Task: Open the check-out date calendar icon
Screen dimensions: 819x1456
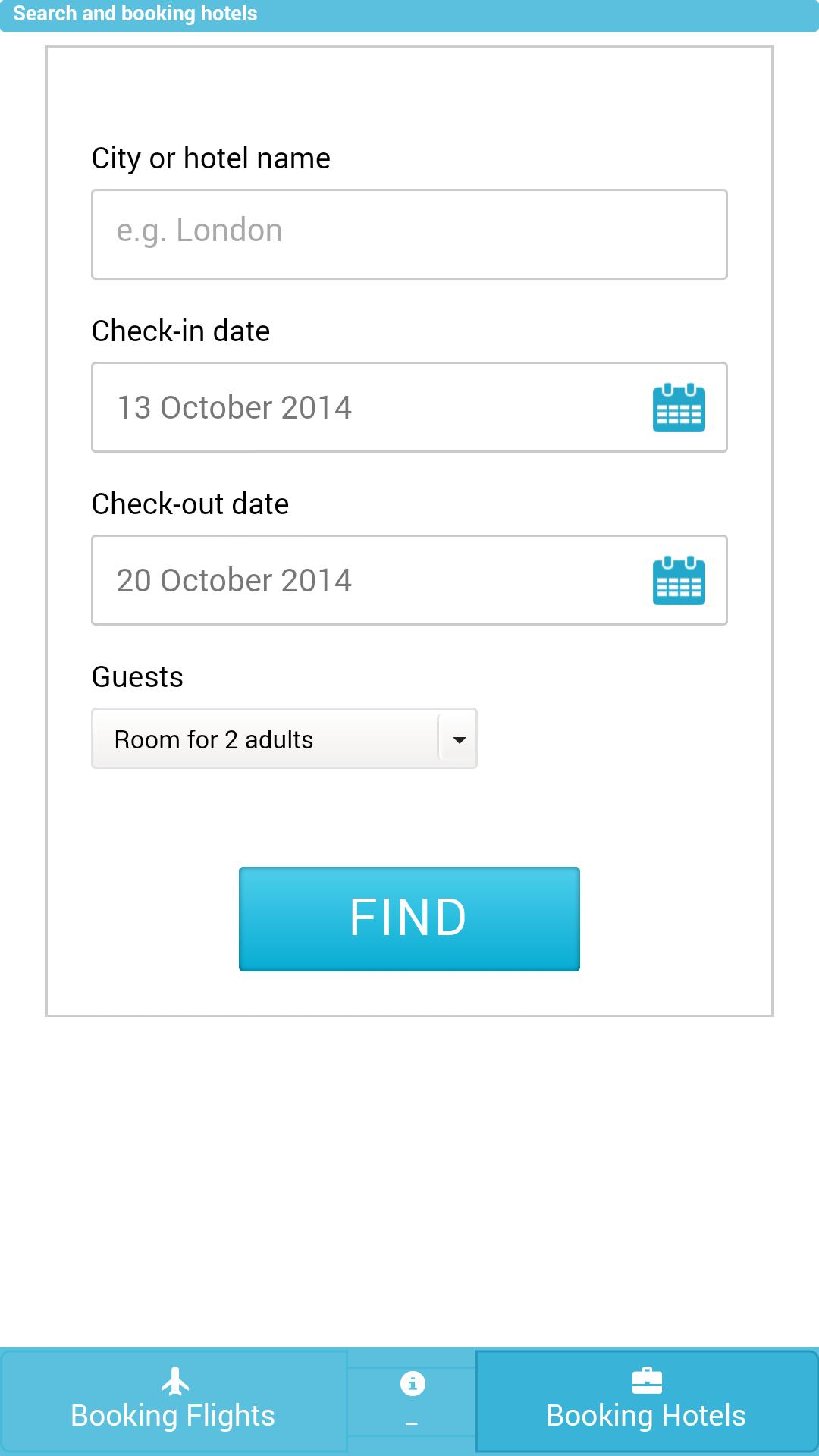Action: (679, 580)
